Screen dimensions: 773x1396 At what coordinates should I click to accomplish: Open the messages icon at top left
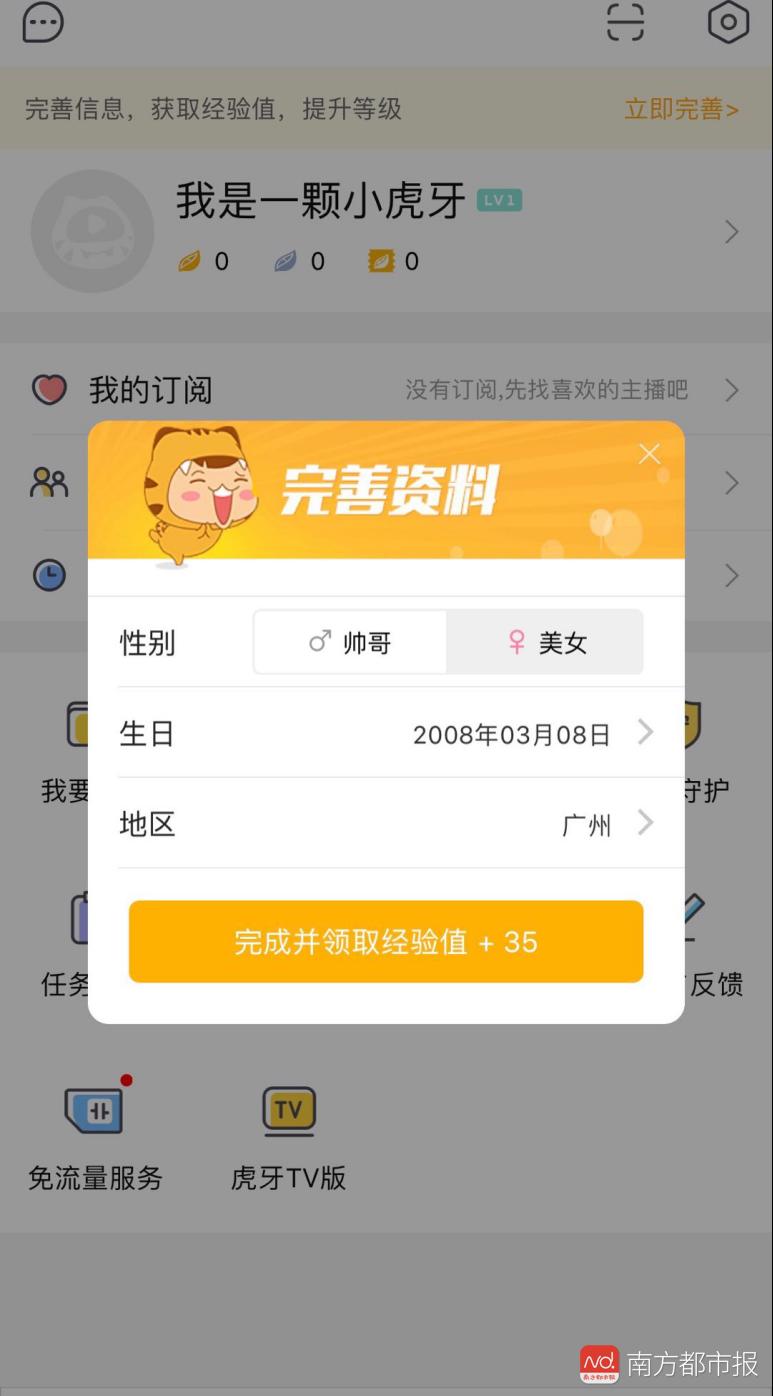[42, 22]
